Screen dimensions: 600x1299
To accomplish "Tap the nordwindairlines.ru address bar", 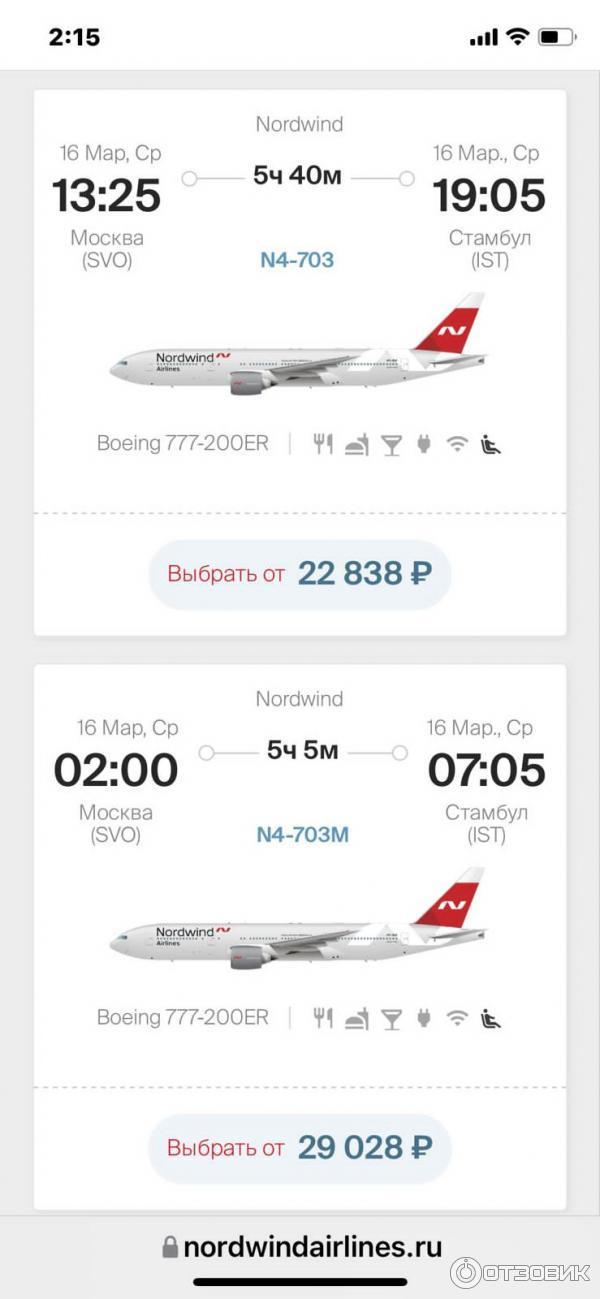I will point(300,1247).
